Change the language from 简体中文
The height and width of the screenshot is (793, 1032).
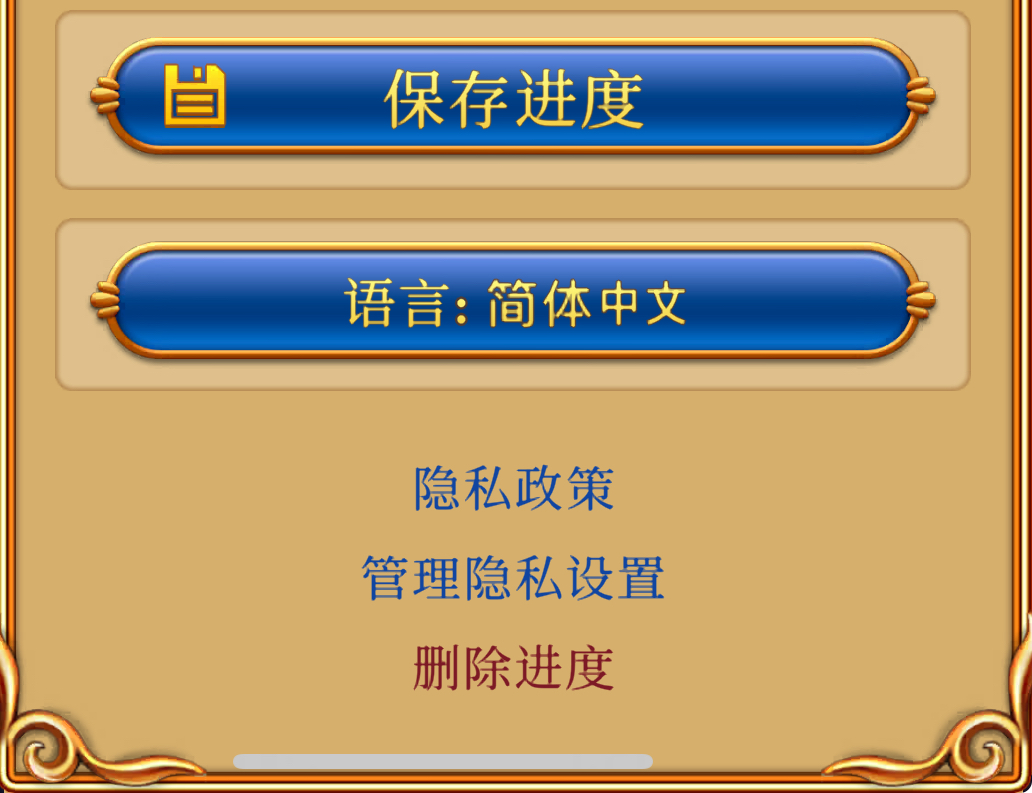pyautogui.click(x=512, y=302)
